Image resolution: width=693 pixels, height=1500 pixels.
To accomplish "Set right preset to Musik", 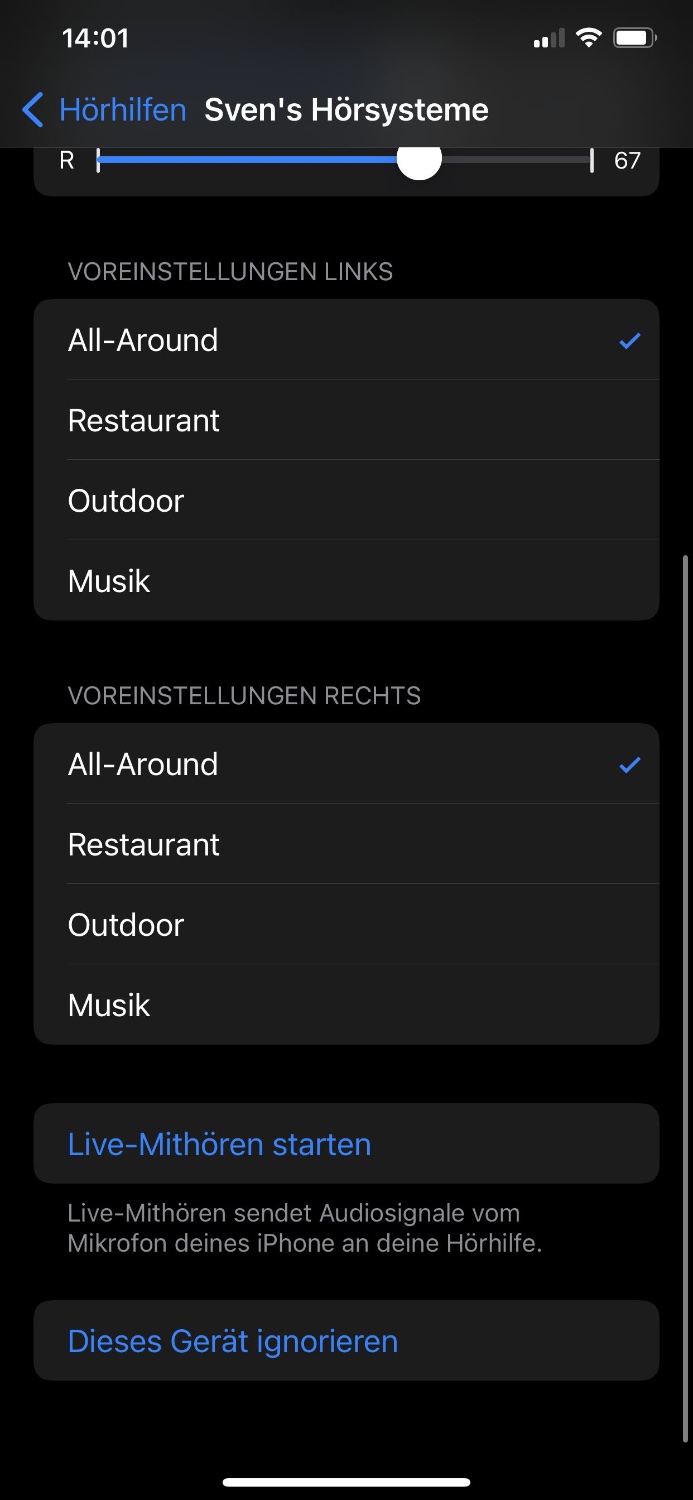I will [346, 1005].
